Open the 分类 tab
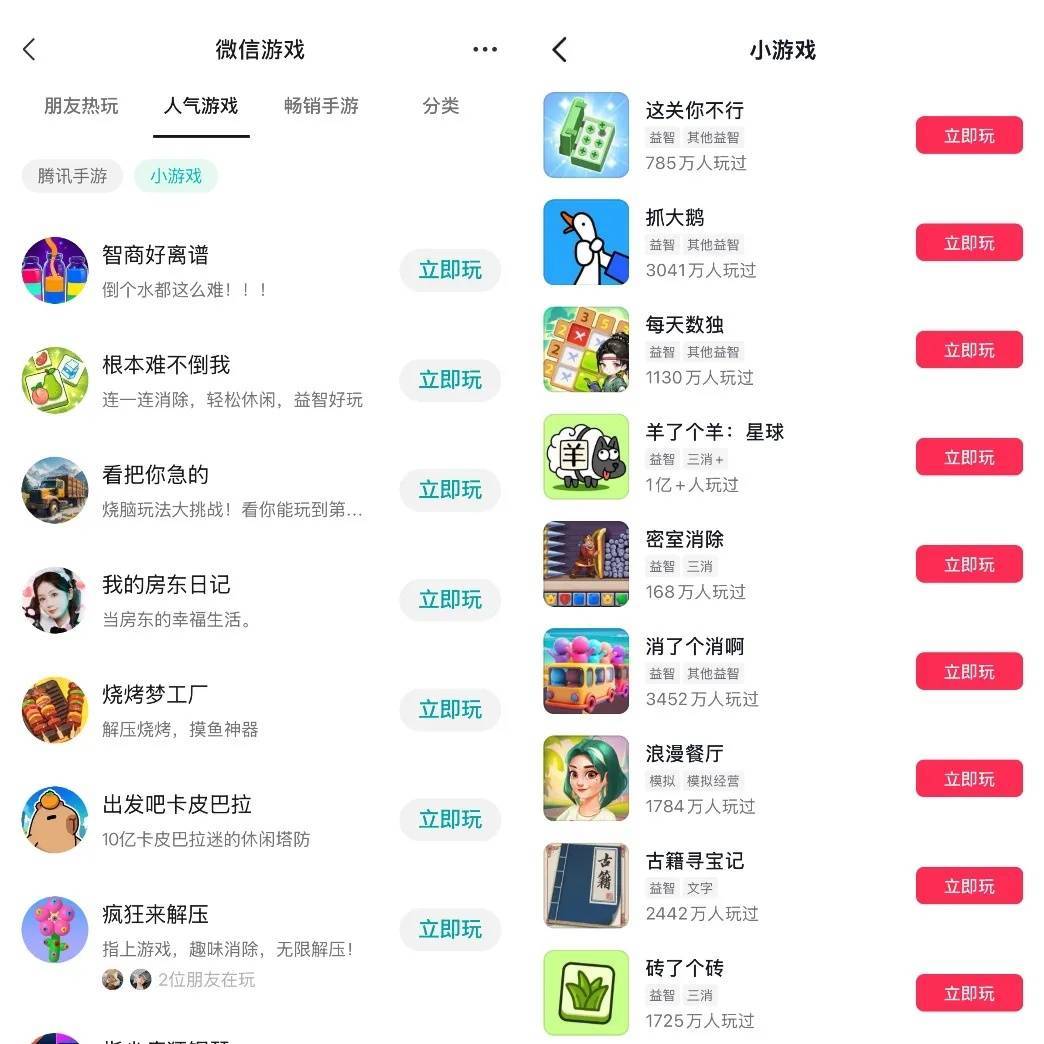Image resolution: width=1044 pixels, height=1044 pixels. coord(441,106)
